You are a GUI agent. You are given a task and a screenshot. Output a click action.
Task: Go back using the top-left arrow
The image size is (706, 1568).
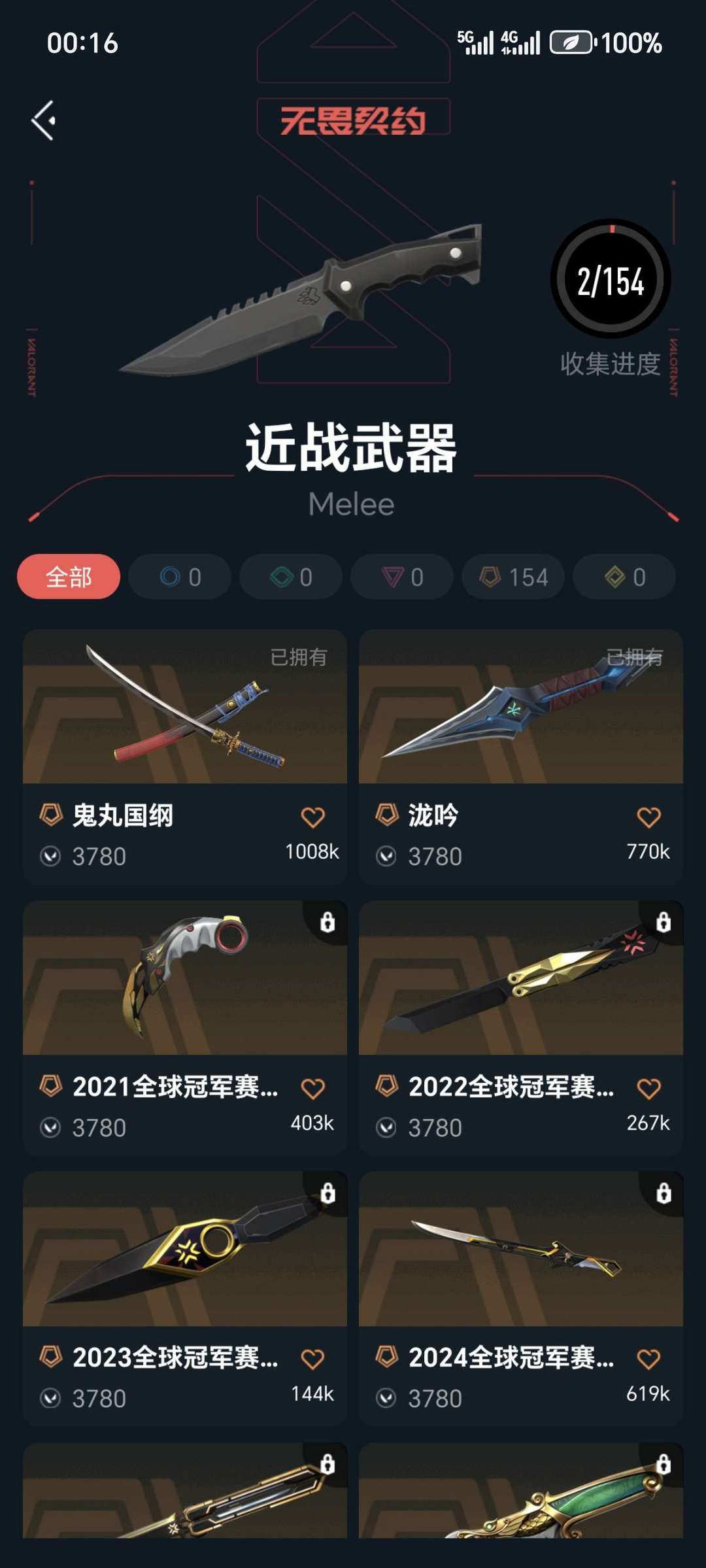click(44, 120)
